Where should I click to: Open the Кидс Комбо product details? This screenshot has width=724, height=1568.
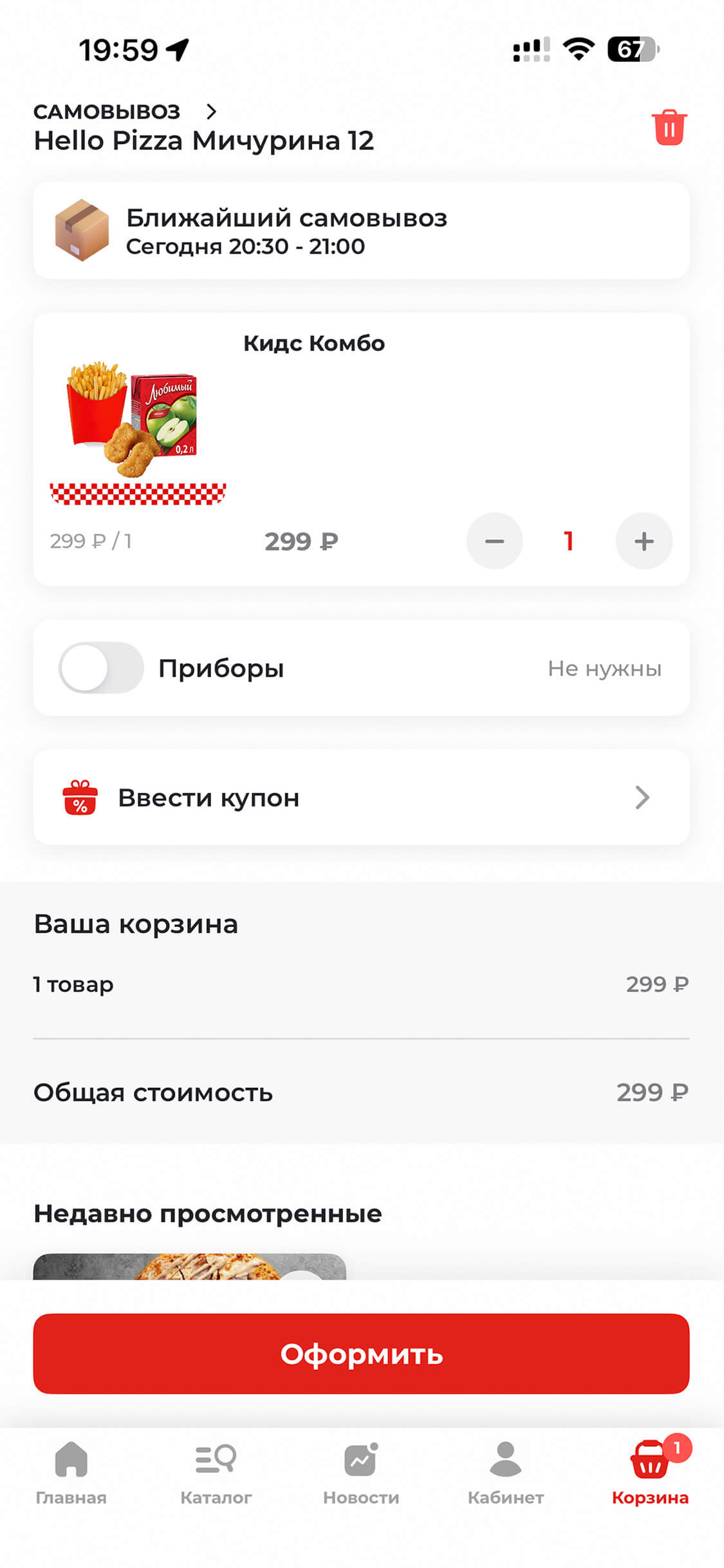pyautogui.click(x=313, y=344)
